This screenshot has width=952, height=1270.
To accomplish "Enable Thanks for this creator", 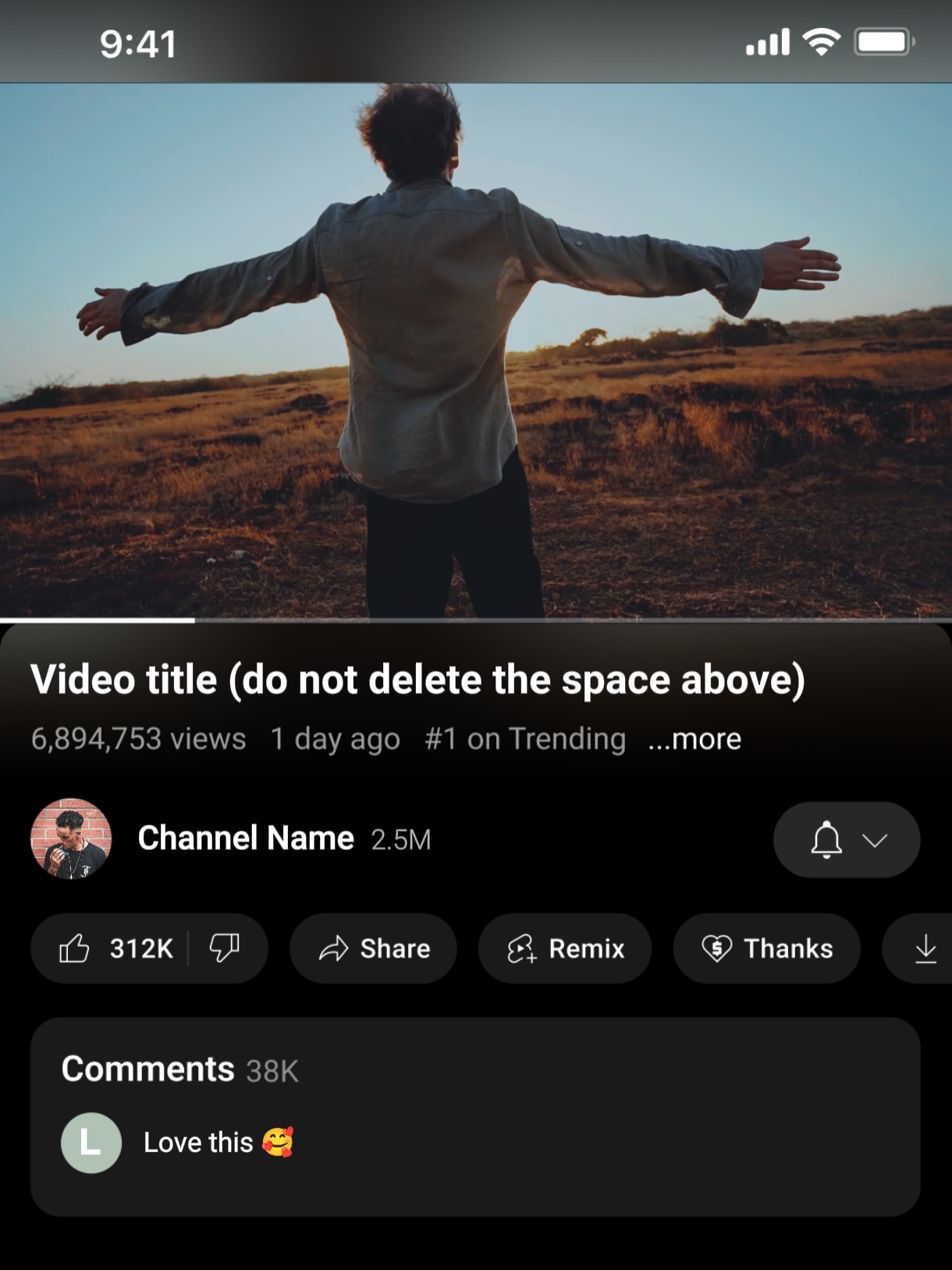I will coord(766,948).
